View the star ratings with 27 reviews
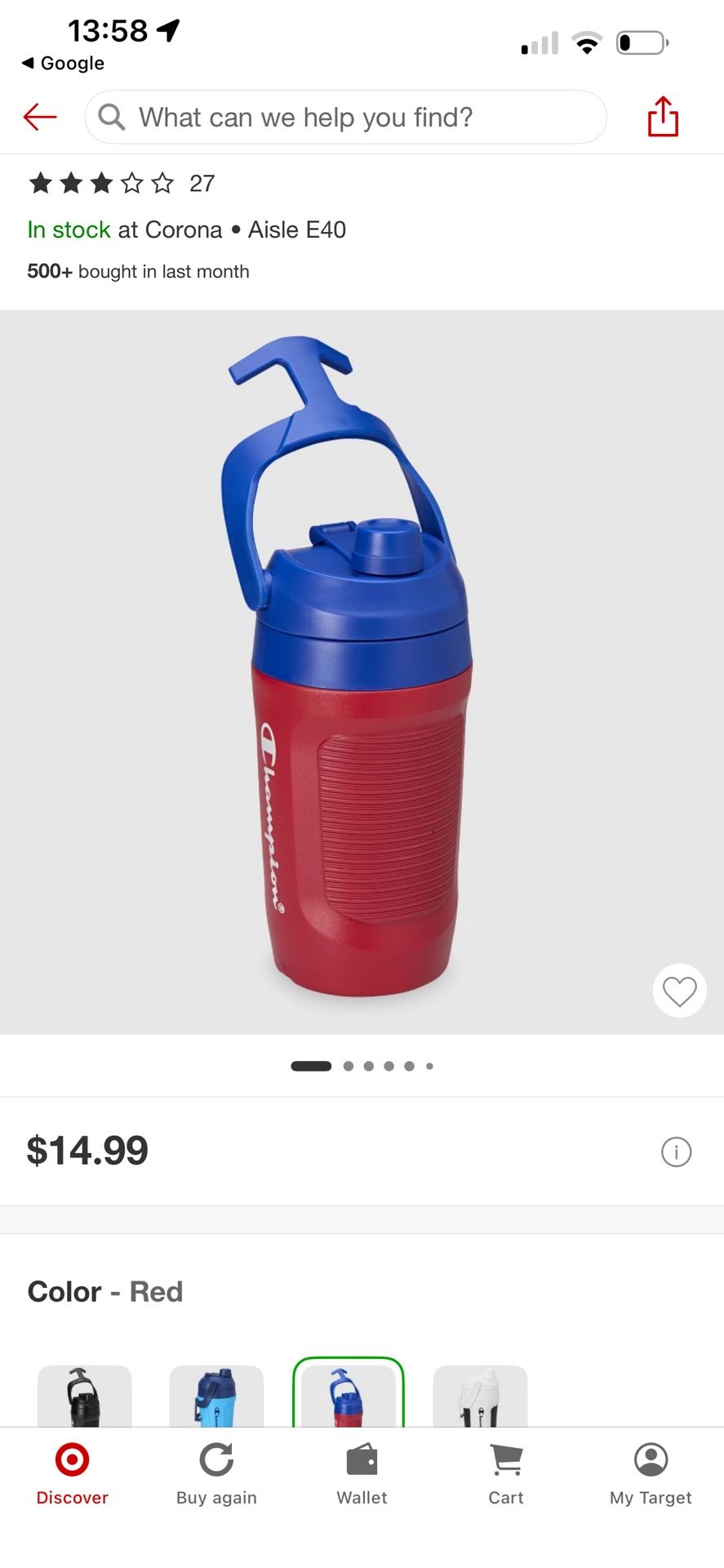The image size is (724, 1568). 118,183
